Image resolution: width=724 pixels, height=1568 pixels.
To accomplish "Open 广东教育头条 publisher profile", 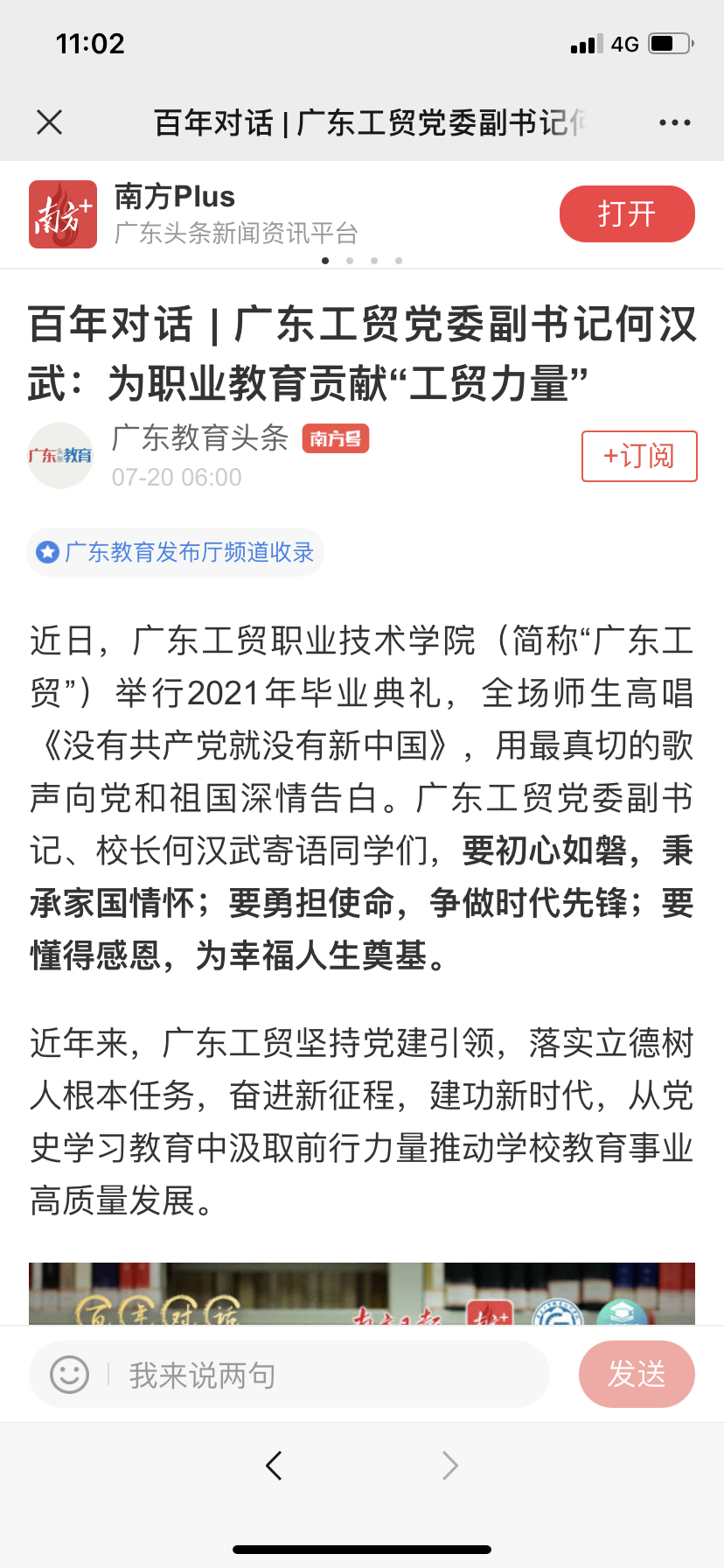I will (199, 438).
